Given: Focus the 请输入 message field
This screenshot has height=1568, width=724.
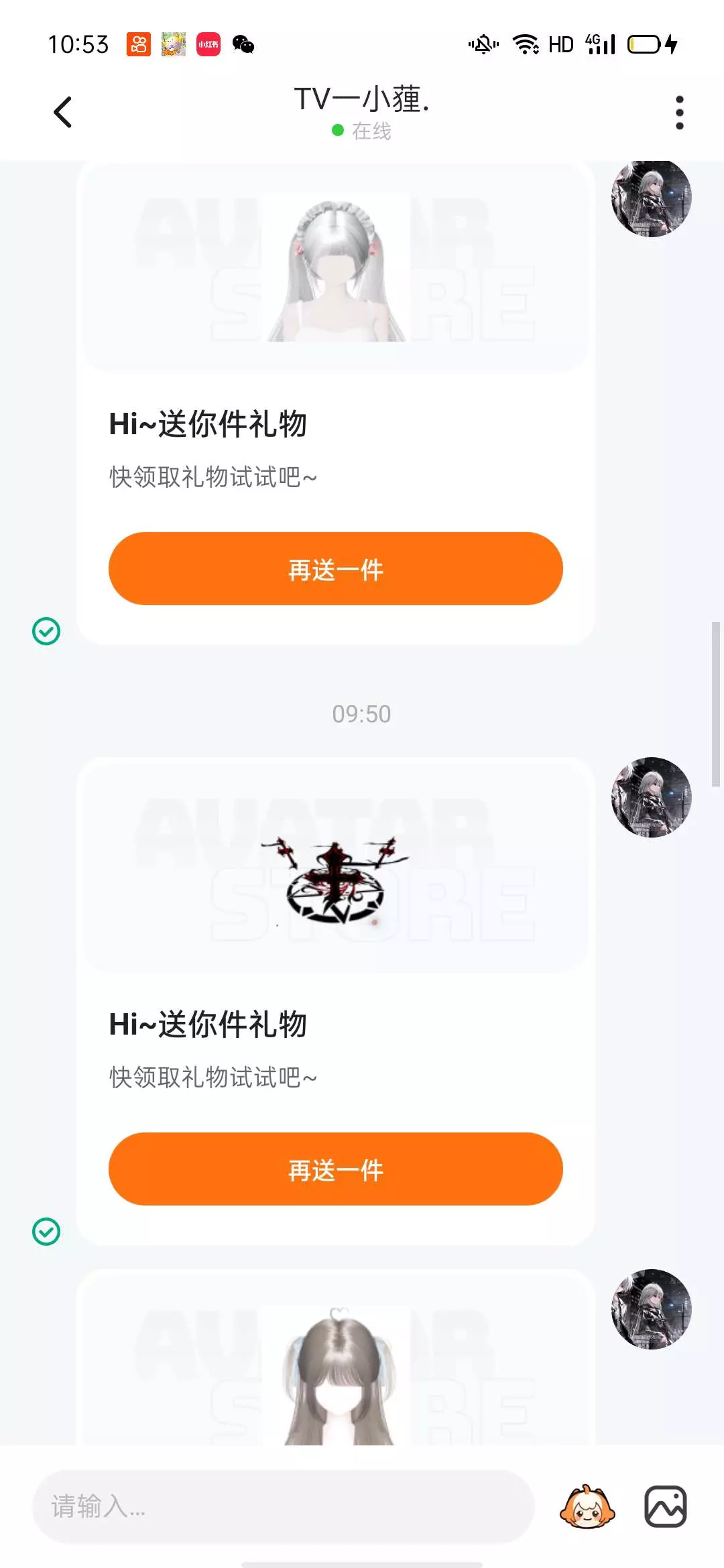Looking at the screenshot, I should (x=283, y=1507).
